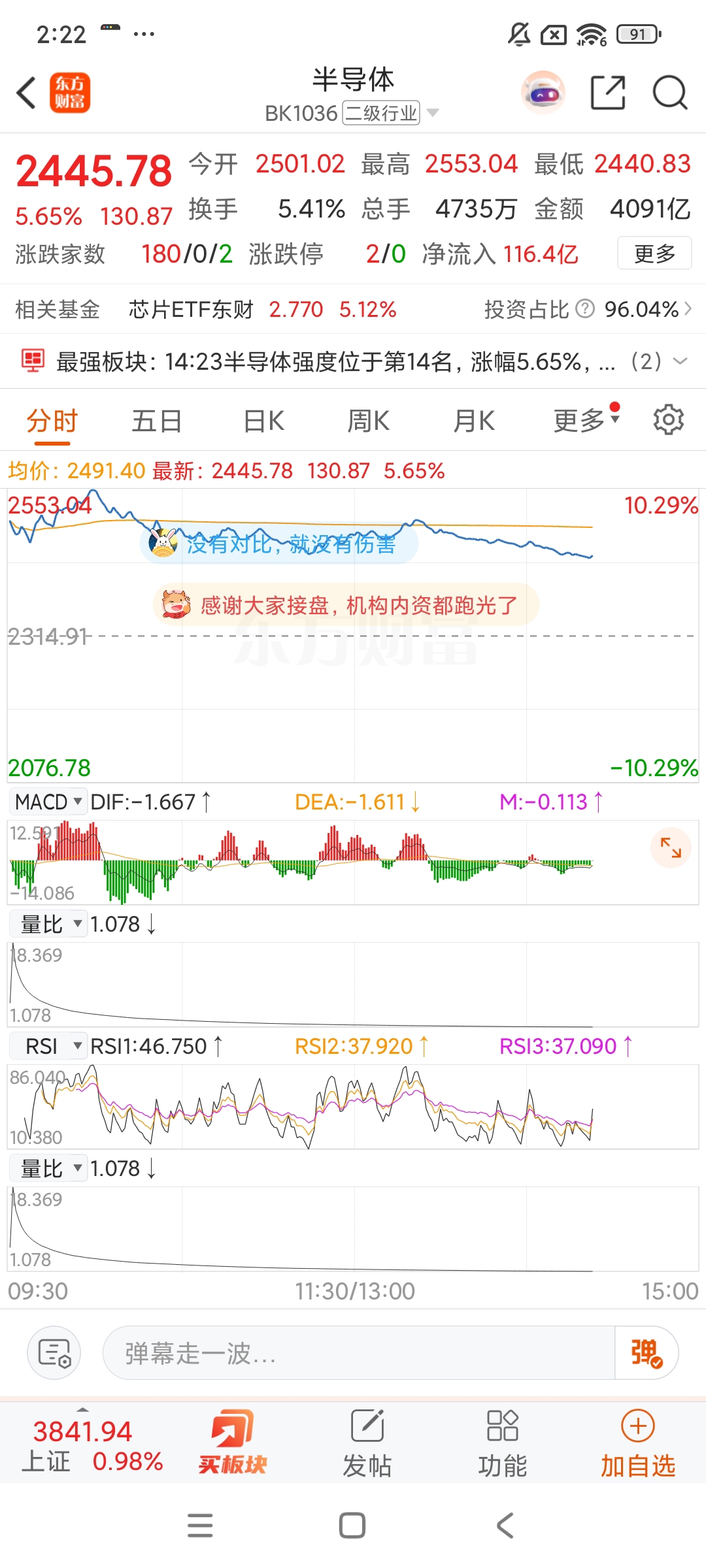Image resolution: width=706 pixels, height=1568 pixels.
Task: Open the robot assistant icon
Action: click(x=543, y=93)
